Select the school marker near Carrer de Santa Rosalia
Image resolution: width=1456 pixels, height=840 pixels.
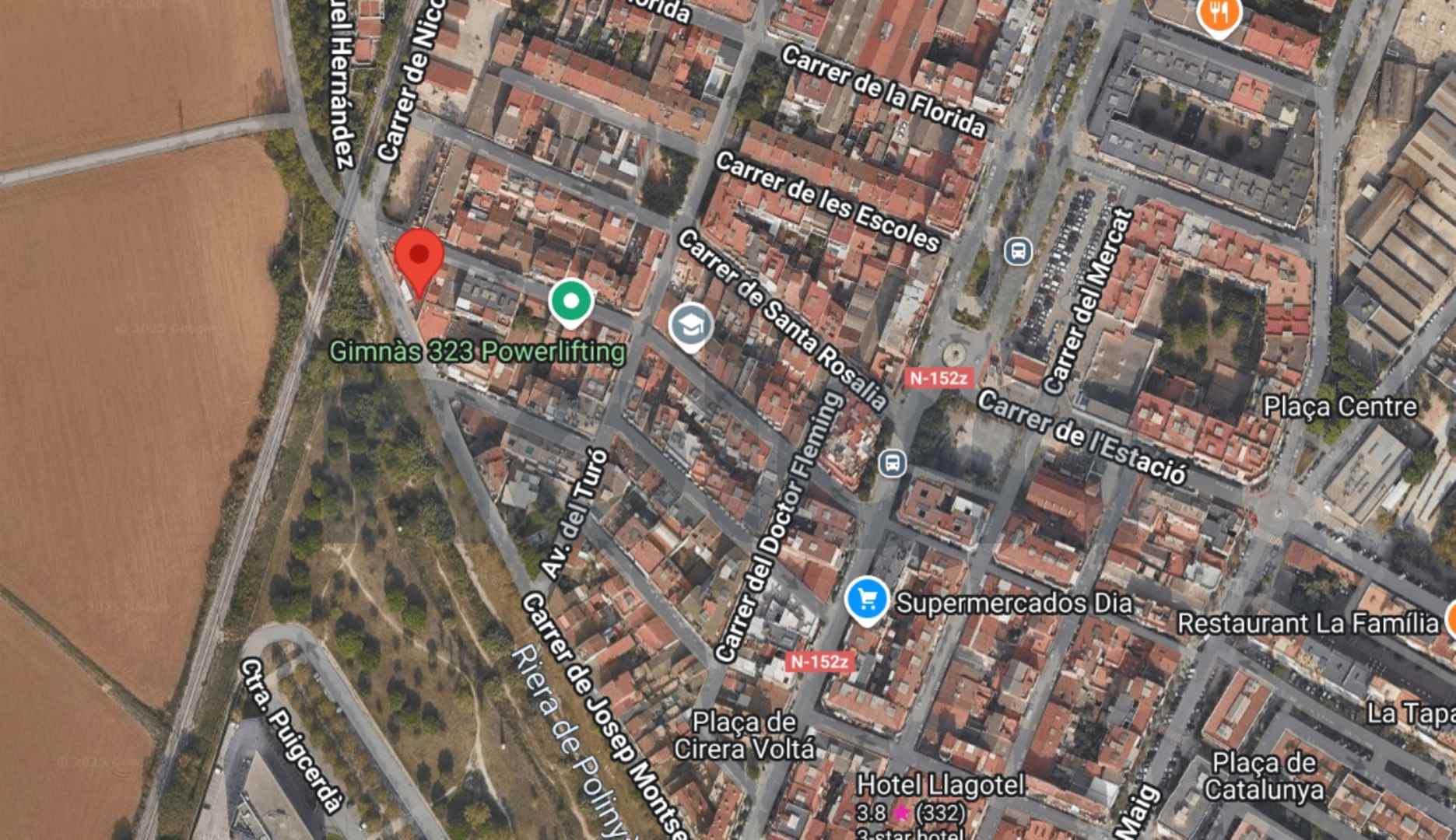(x=690, y=325)
